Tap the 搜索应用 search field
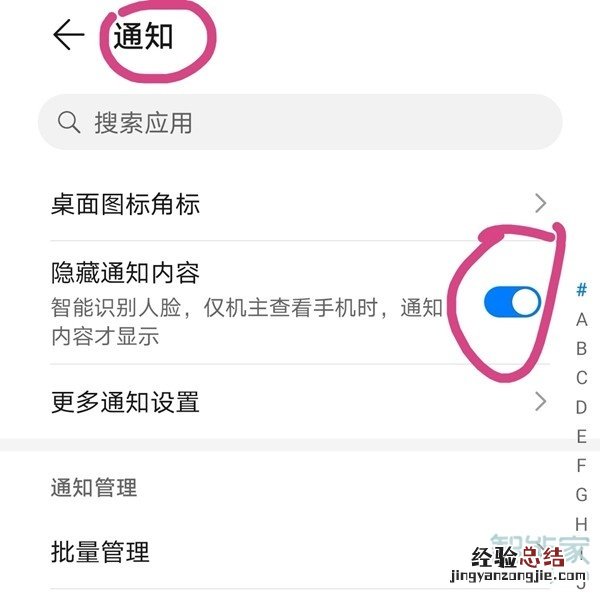The width and height of the screenshot is (600, 594). [300, 123]
